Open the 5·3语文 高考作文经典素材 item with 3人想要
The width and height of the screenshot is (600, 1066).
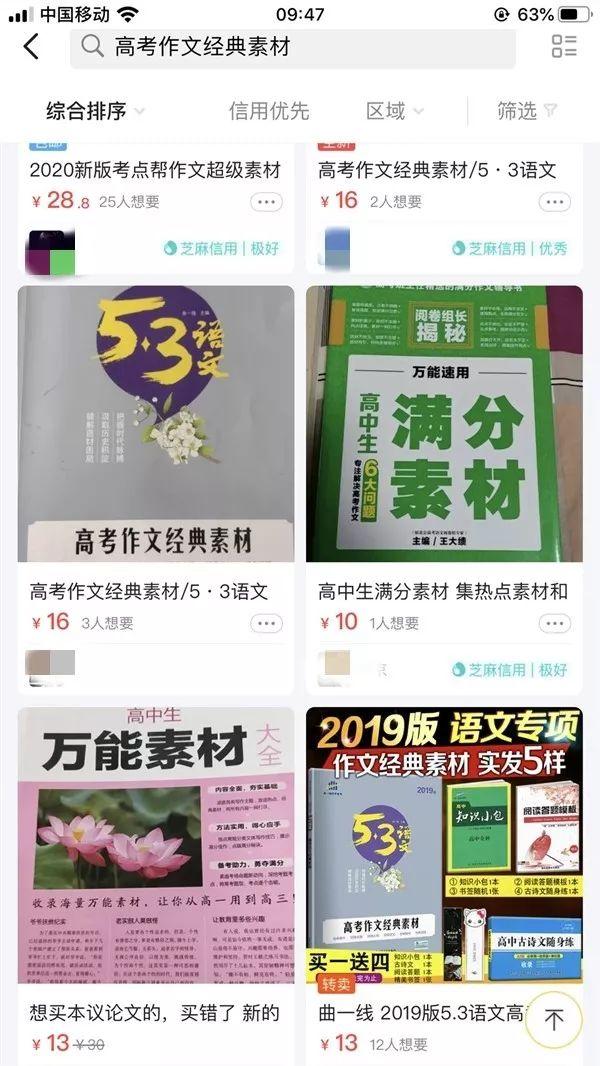click(156, 424)
